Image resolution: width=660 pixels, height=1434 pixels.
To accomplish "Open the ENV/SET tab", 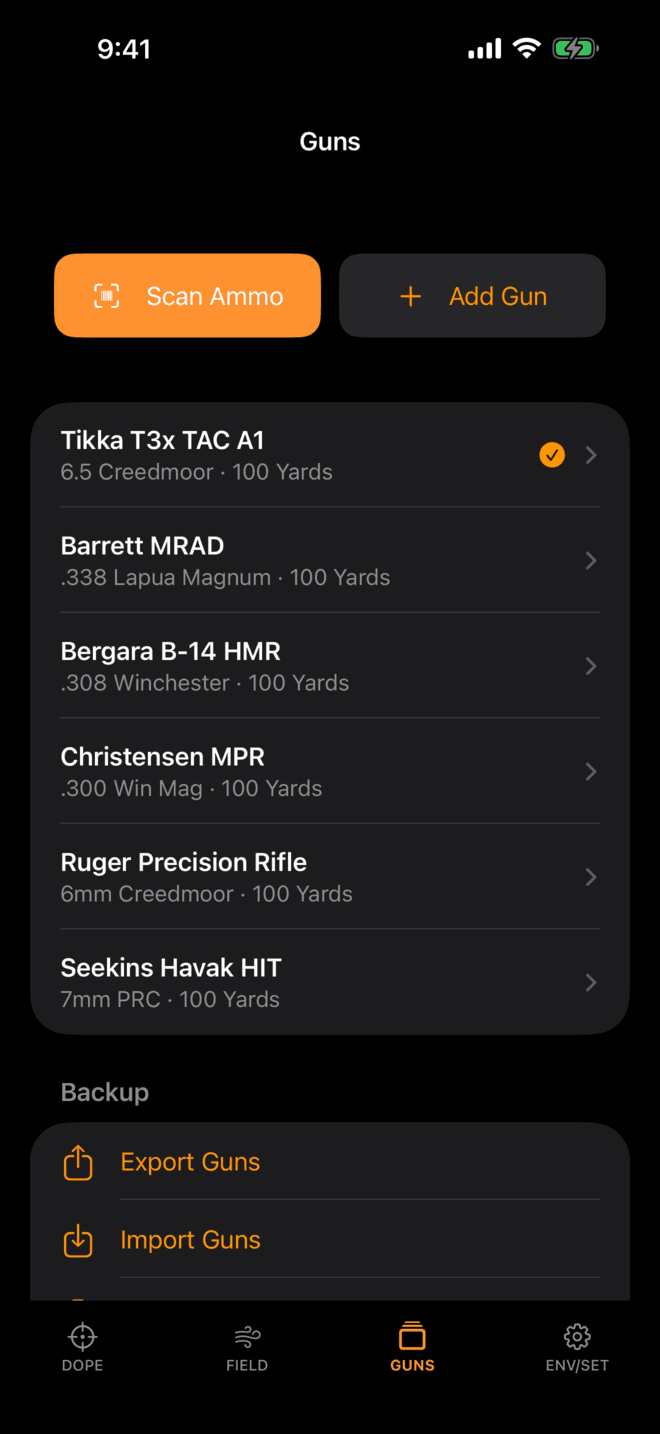I will (577, 1347).
